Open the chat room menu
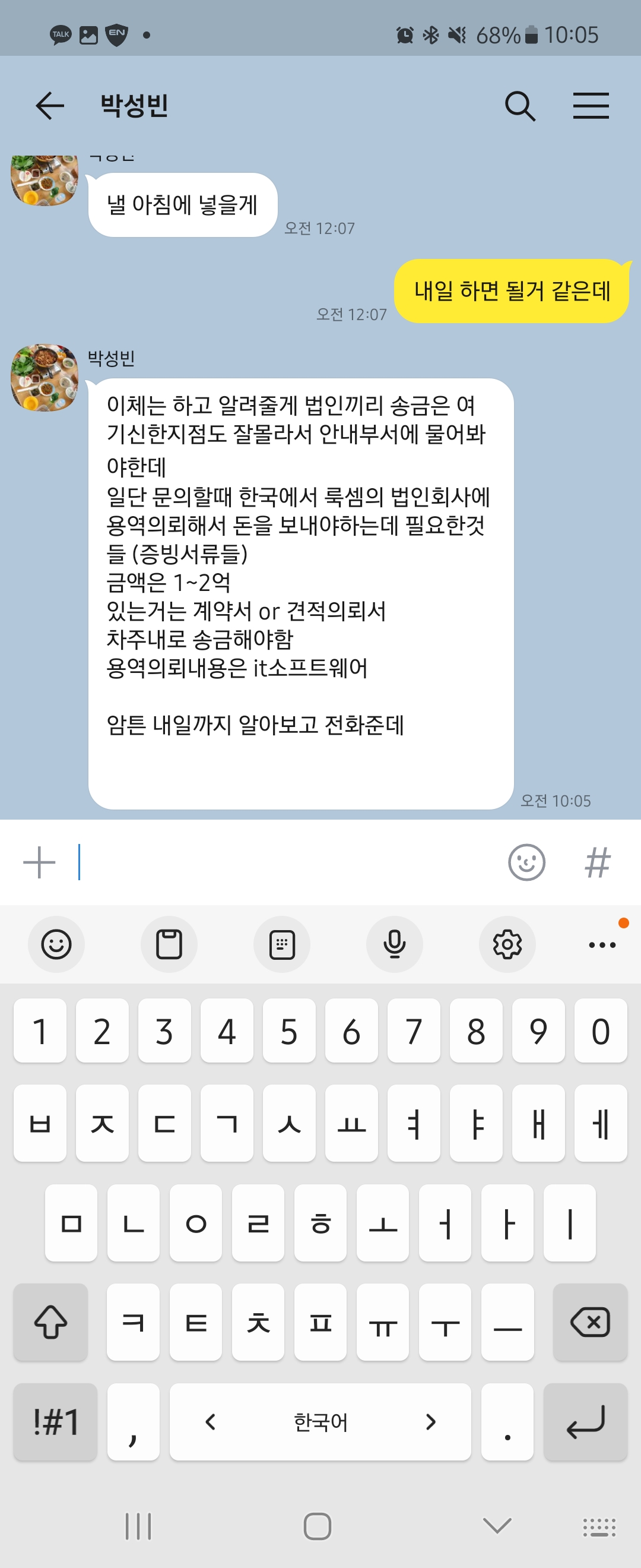The image size is (641, 1568). (591, 106)
